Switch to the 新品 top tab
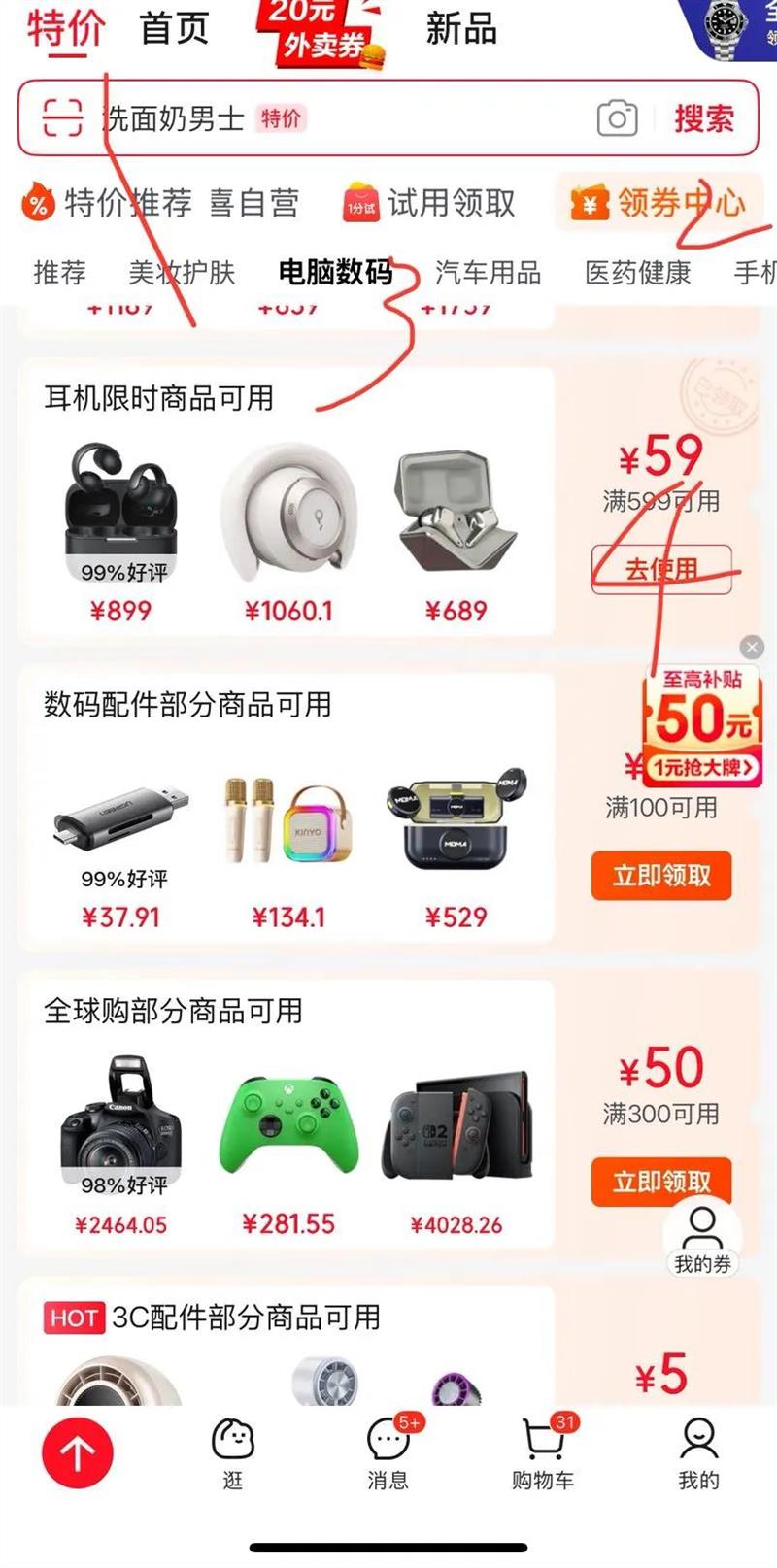Viewport: 777px width, 1568px height. 461,28
